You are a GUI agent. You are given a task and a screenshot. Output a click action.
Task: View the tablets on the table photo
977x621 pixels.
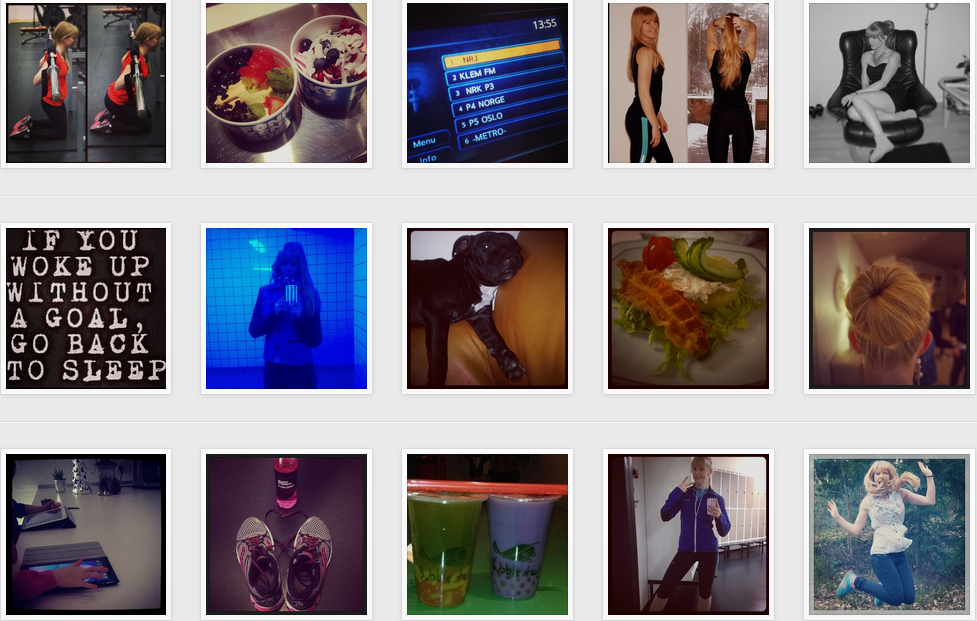pos(86,534)
